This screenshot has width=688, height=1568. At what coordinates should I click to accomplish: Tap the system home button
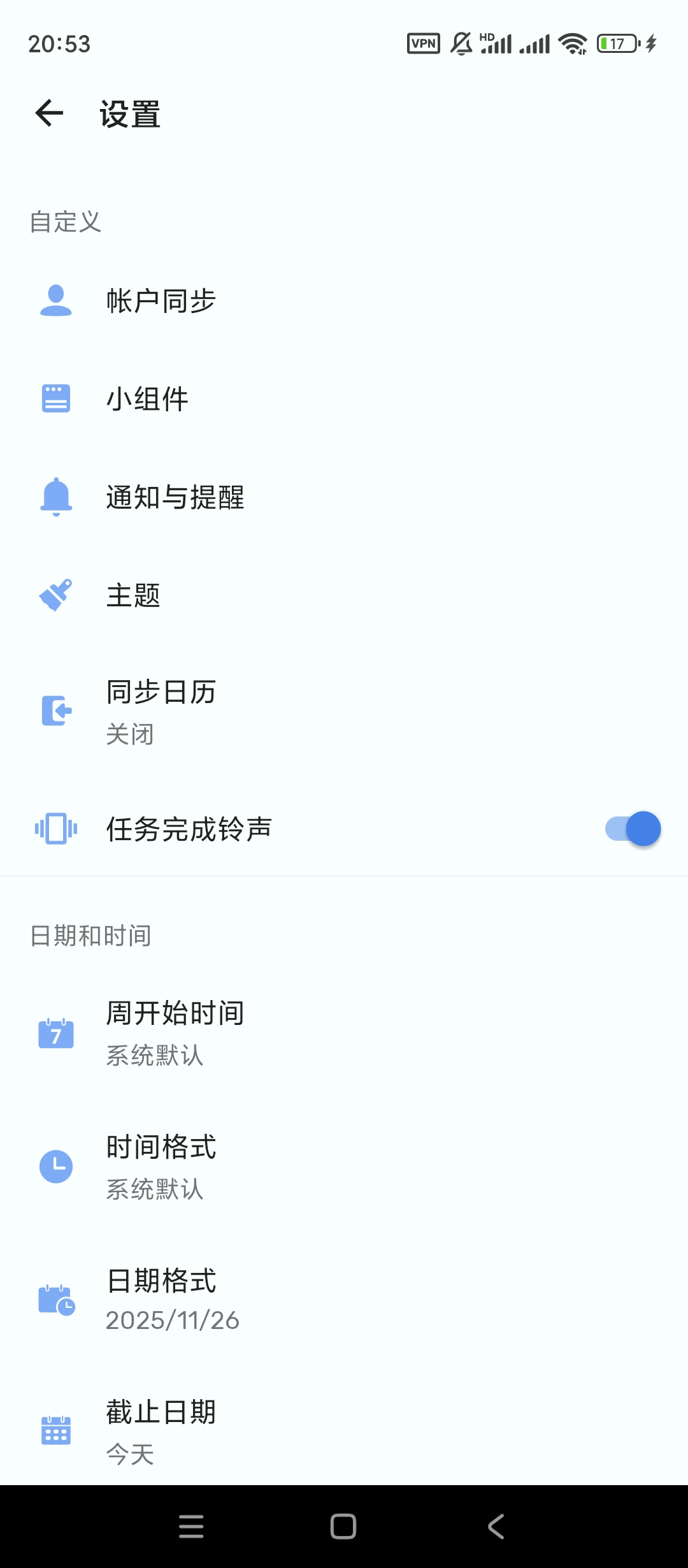[343, 1527]
